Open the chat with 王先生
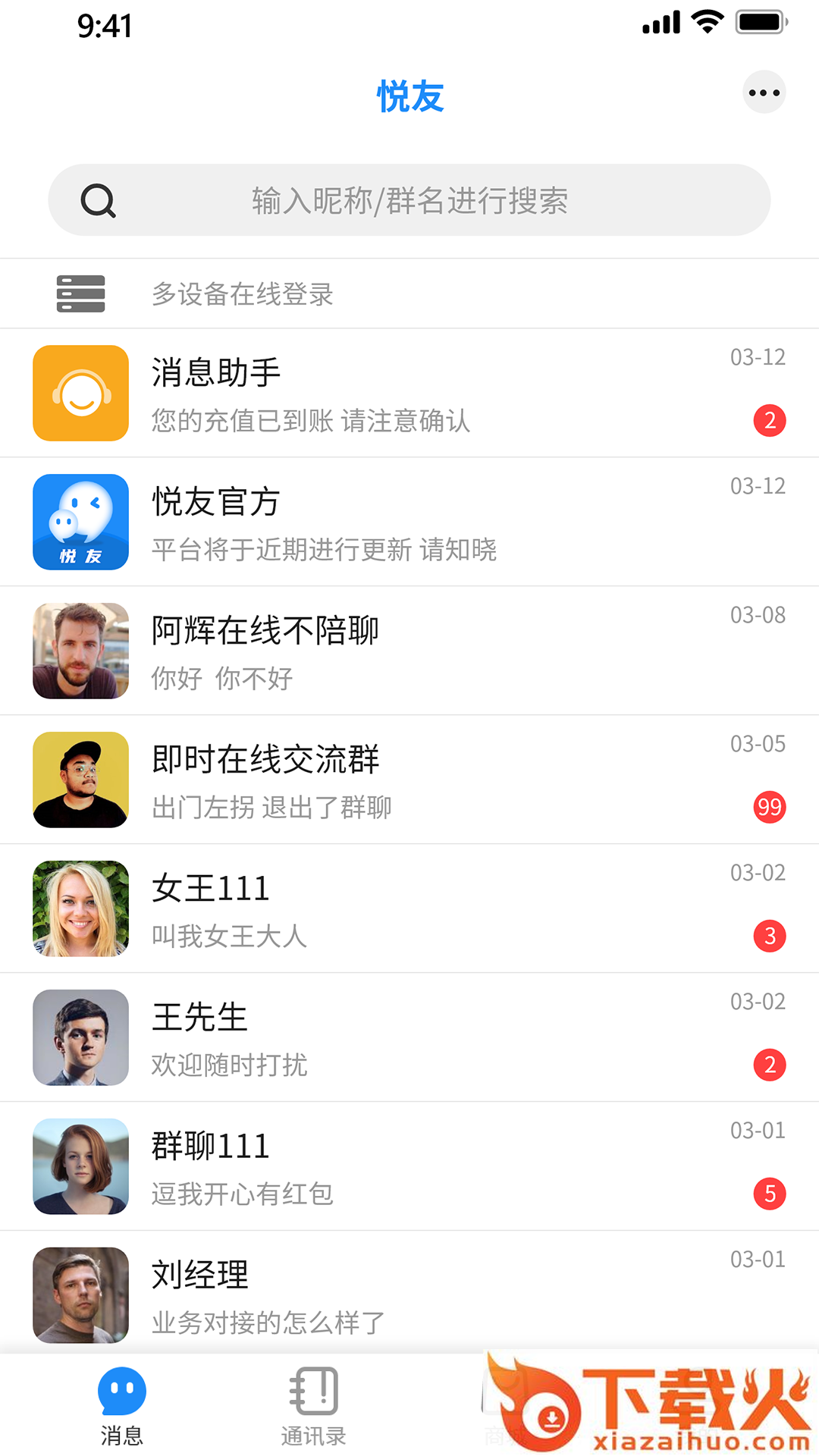 [x=409, y=1037]
